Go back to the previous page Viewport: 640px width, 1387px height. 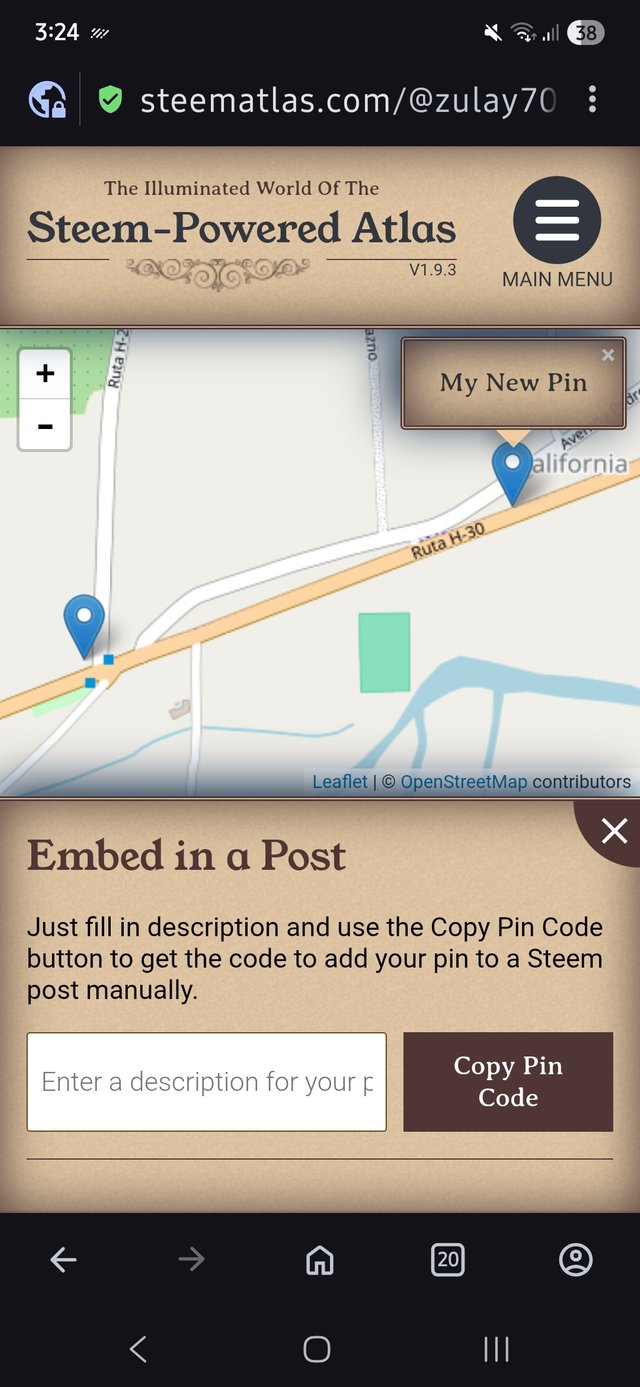(x=63, y=1260)
